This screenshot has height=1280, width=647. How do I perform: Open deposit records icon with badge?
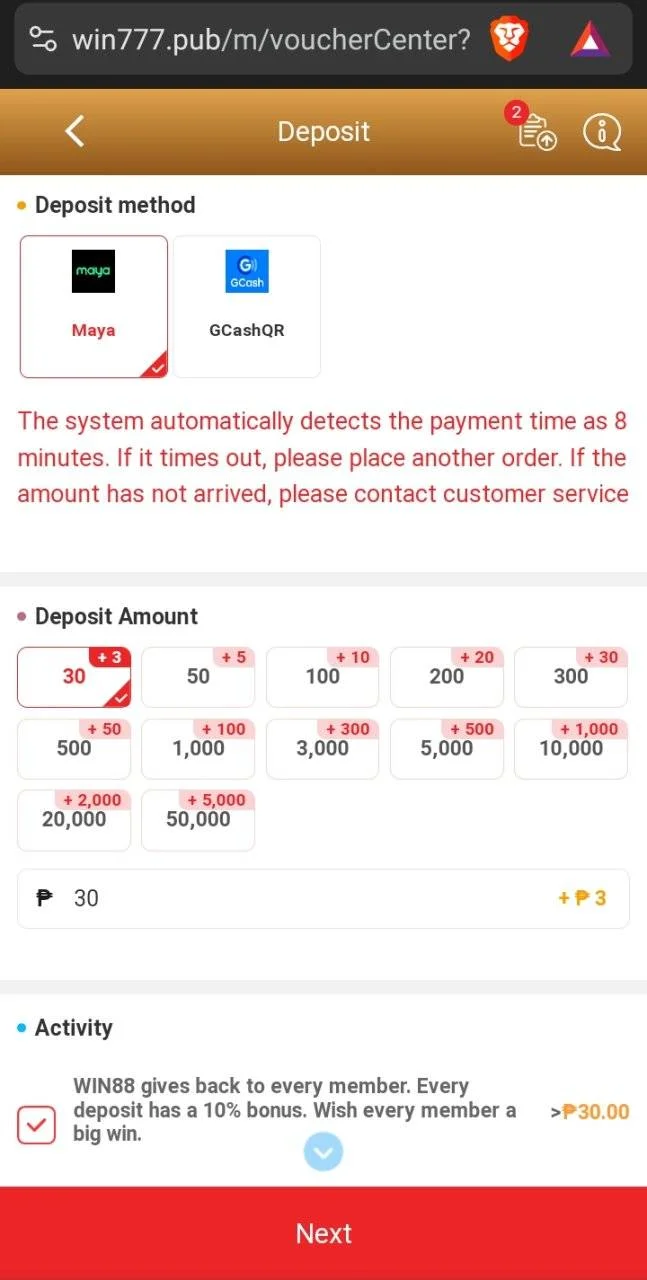tap(535, 130)
